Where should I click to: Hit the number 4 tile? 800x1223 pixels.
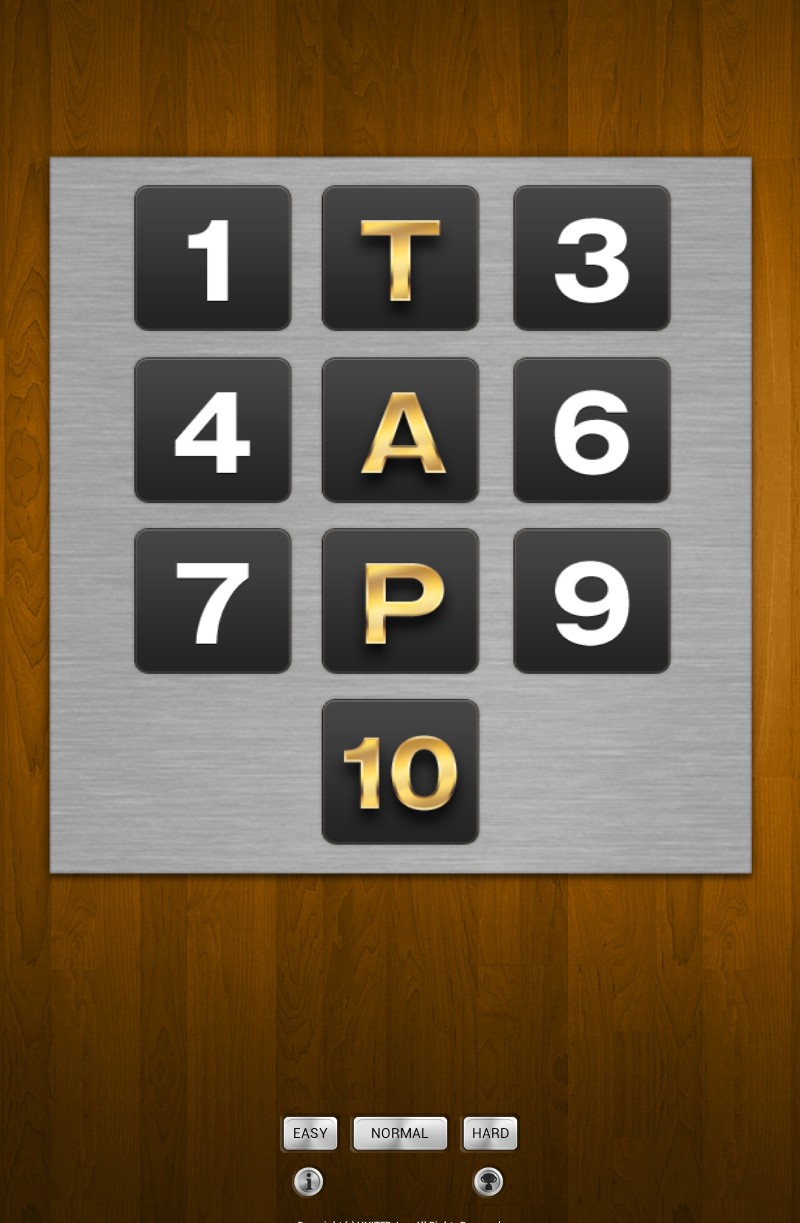[213, 430]
